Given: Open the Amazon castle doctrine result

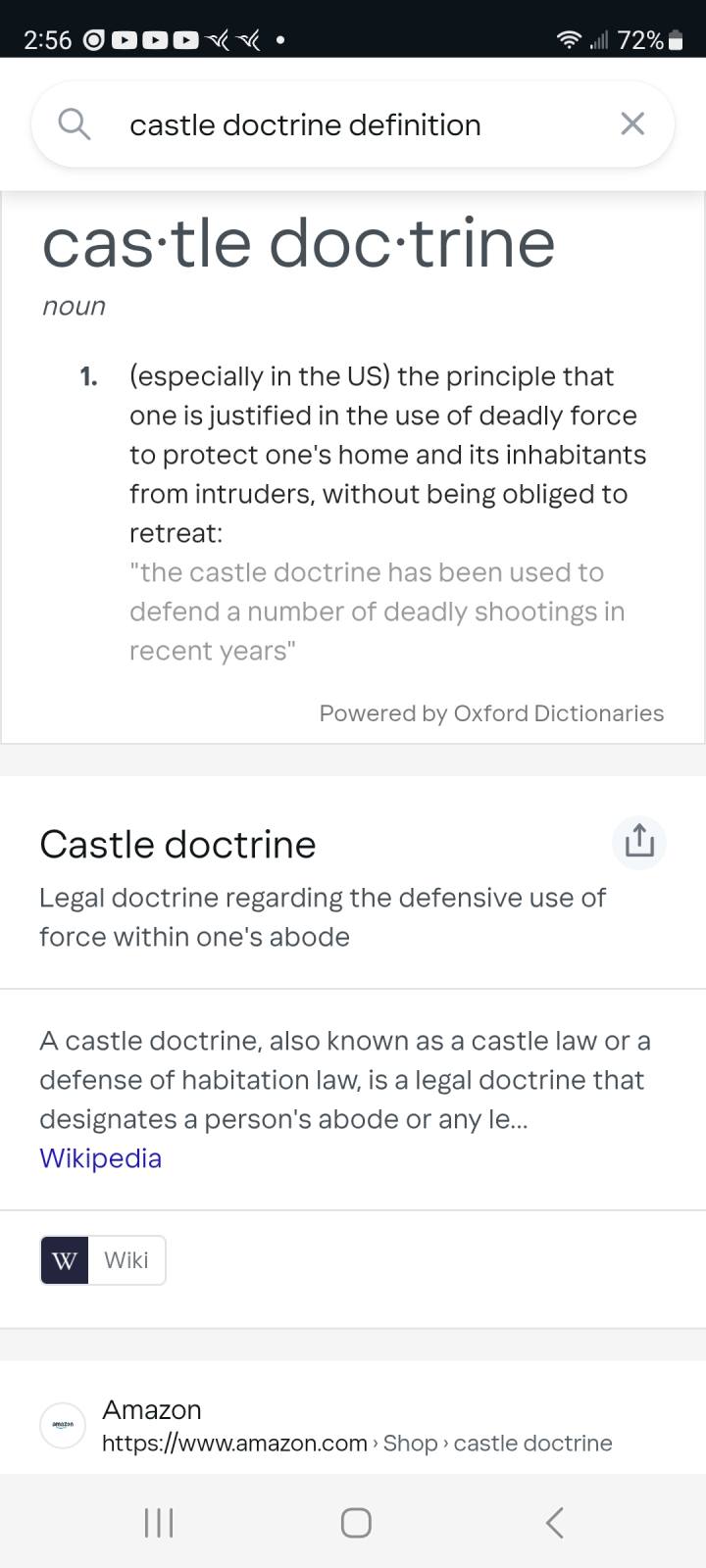Looking at the screenshot, I should point(357,1426).
